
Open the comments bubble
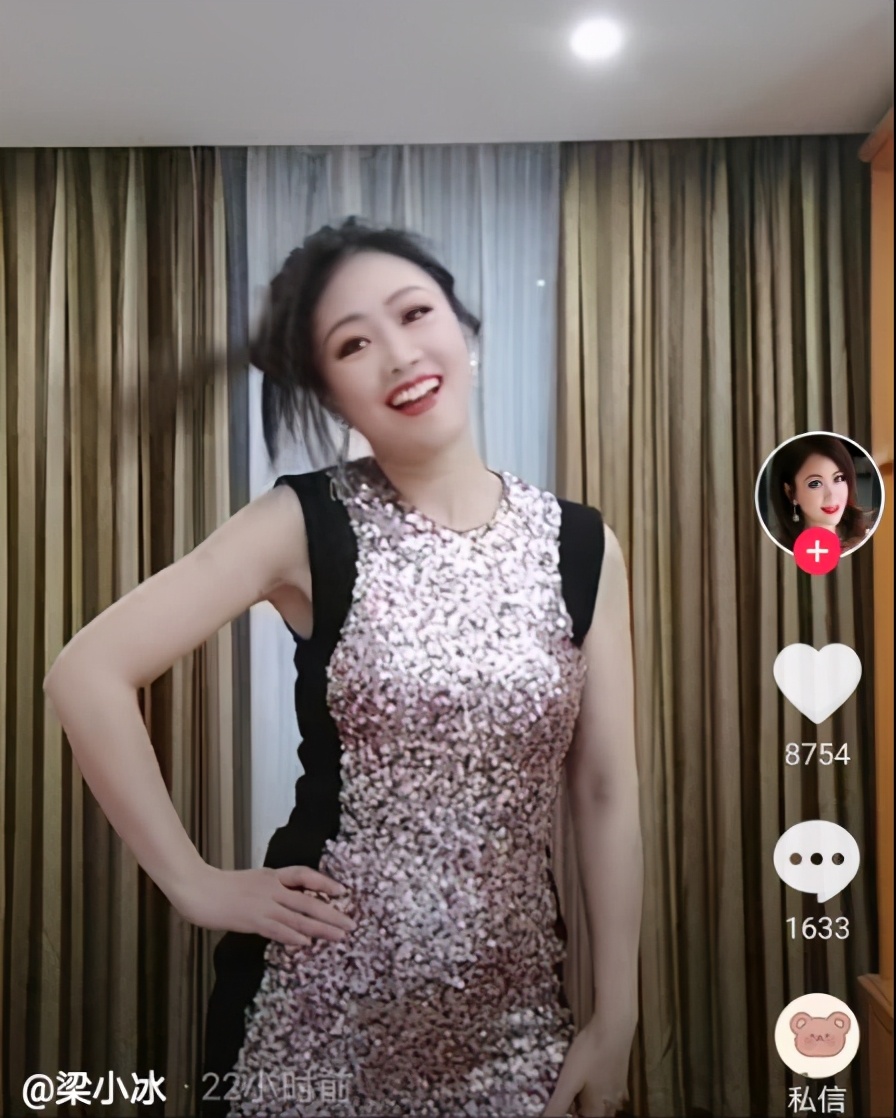pyautogui.click(x=817, y=860)
